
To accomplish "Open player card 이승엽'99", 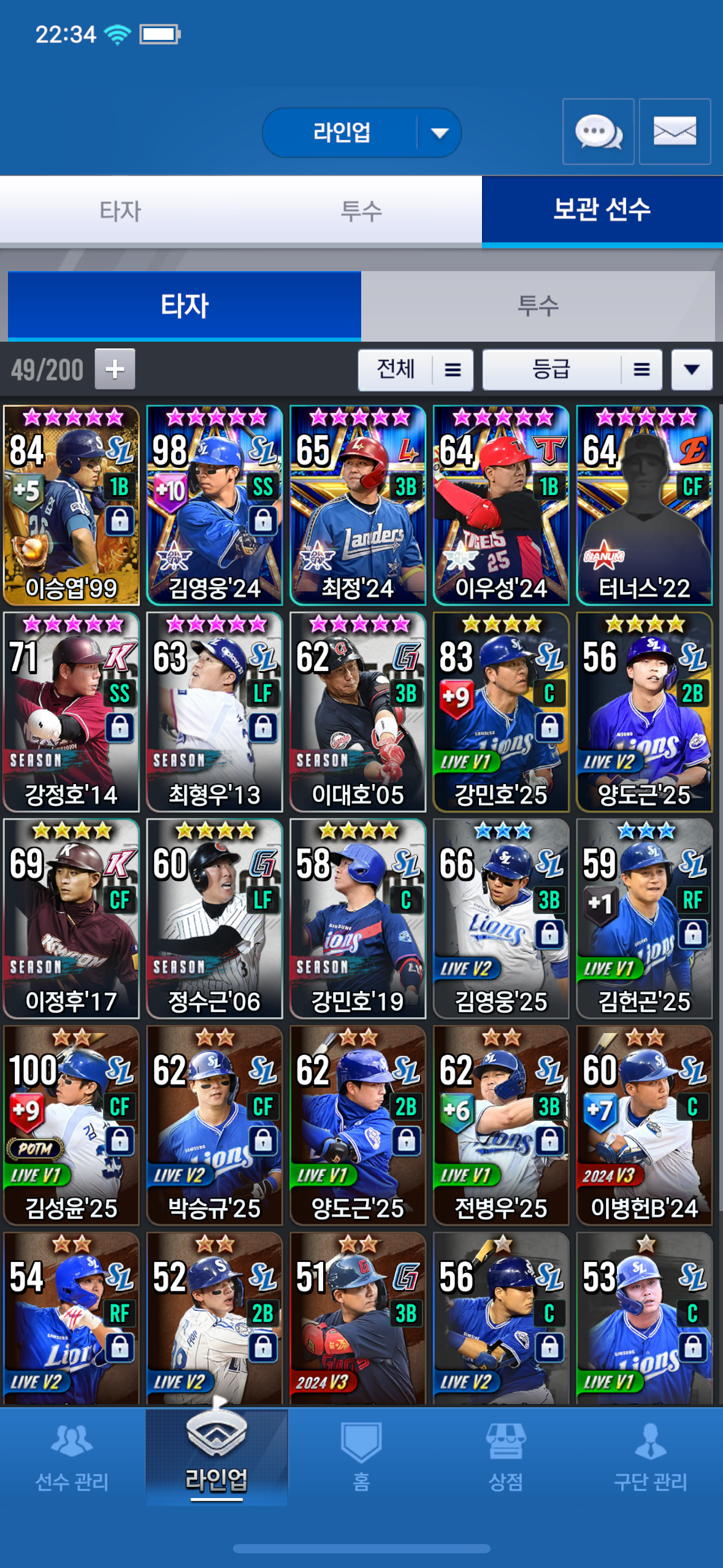I will (71, 505).
